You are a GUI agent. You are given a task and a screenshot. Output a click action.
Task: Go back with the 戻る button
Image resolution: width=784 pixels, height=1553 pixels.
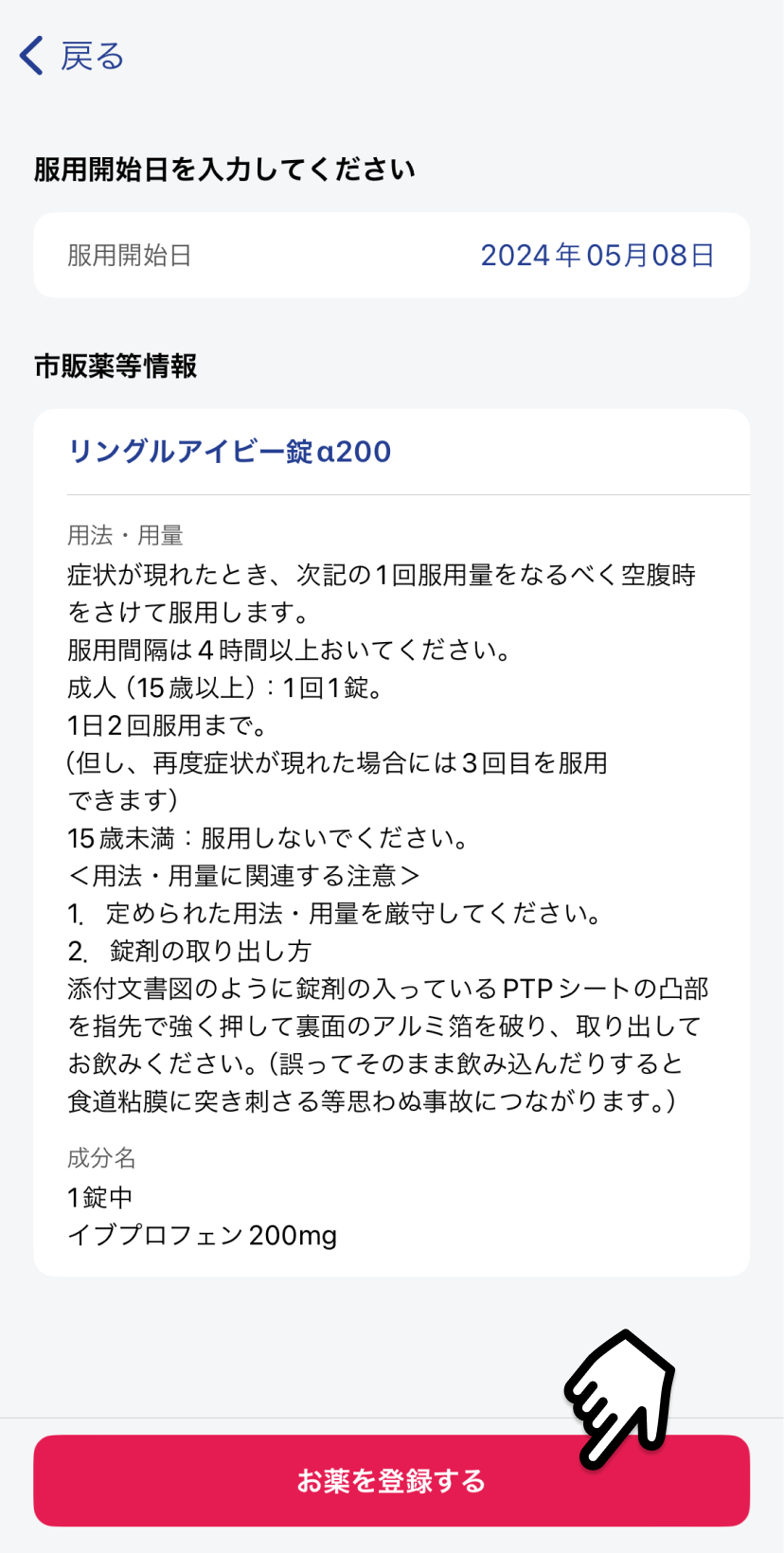pyautogui.click(x=72, y=56)
